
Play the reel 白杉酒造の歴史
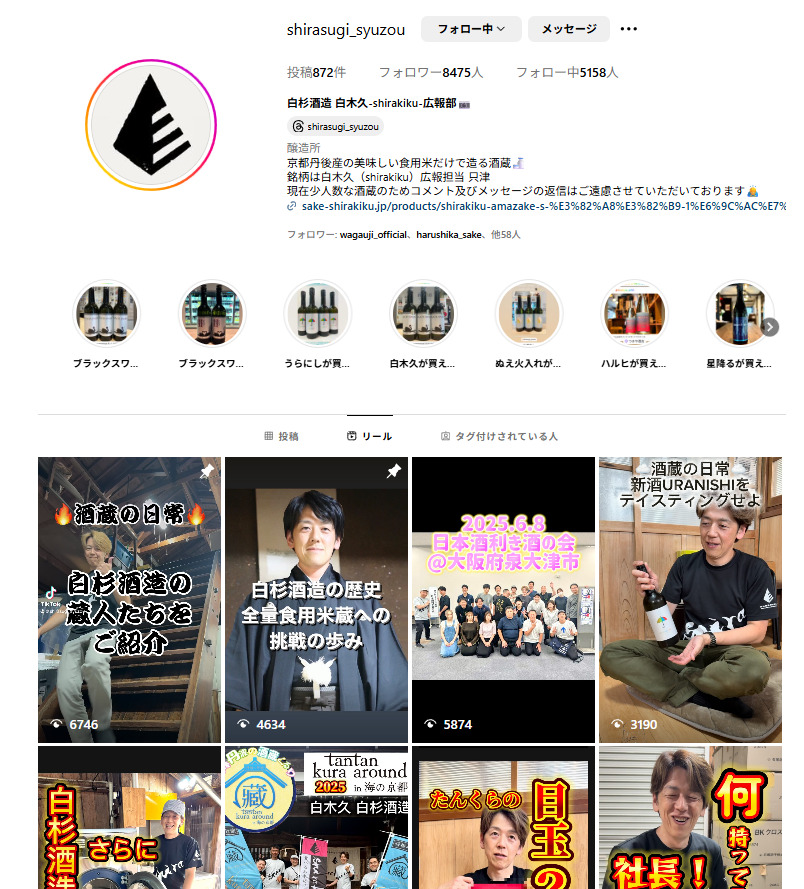coord(316,600)
